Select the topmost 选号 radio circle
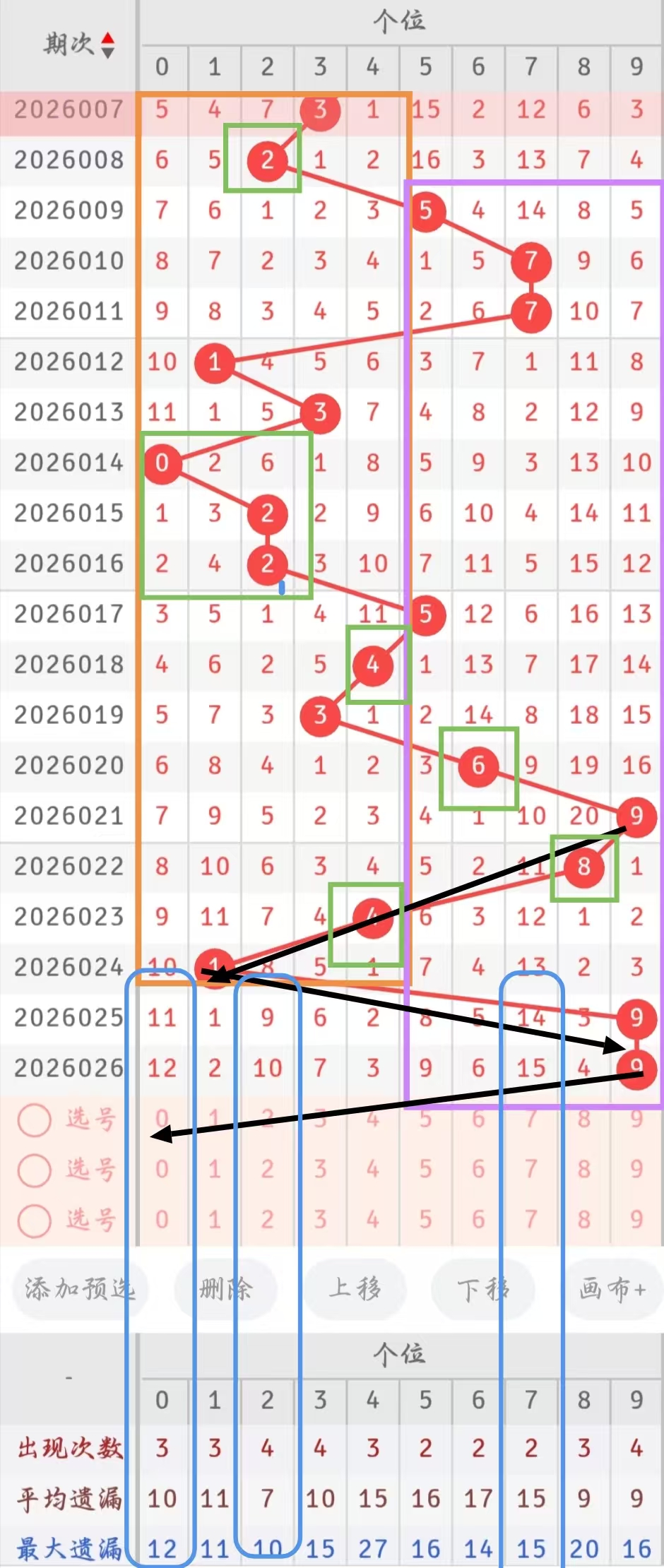The width and height of the screenshot is (664, 1568). click(x=34, y=1119)
